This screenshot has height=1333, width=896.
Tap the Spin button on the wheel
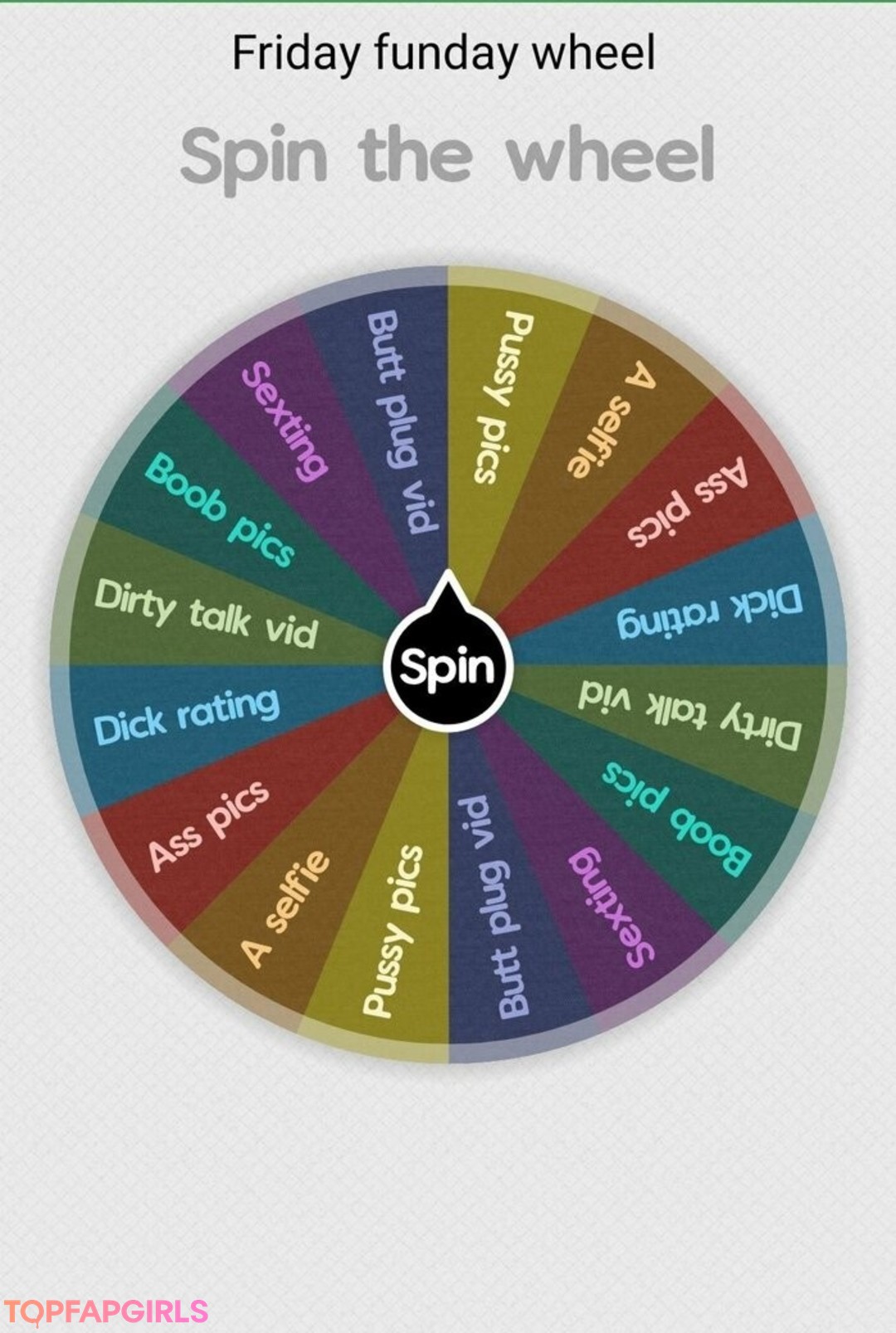[x=448, y=667]
